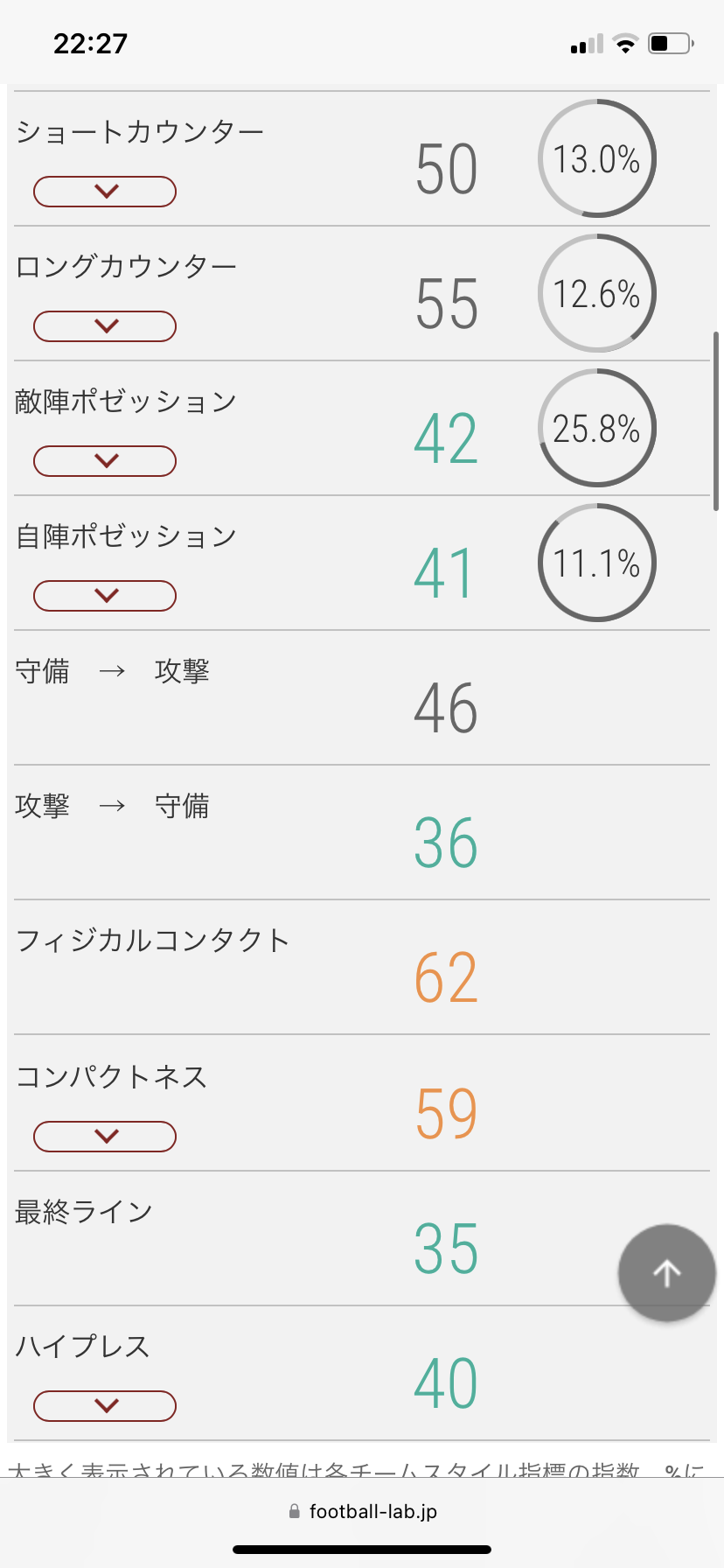Expand the ロングカウンター dropdown chevron

[x=105, y=326]
